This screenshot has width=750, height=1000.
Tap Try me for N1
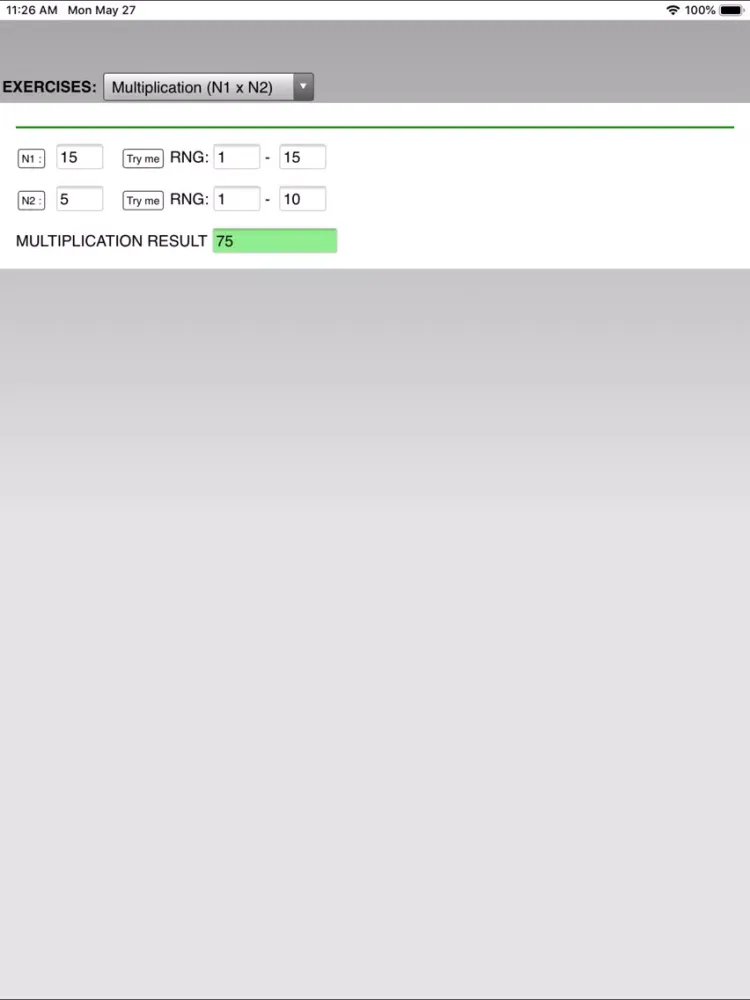[x=143, y=158]
